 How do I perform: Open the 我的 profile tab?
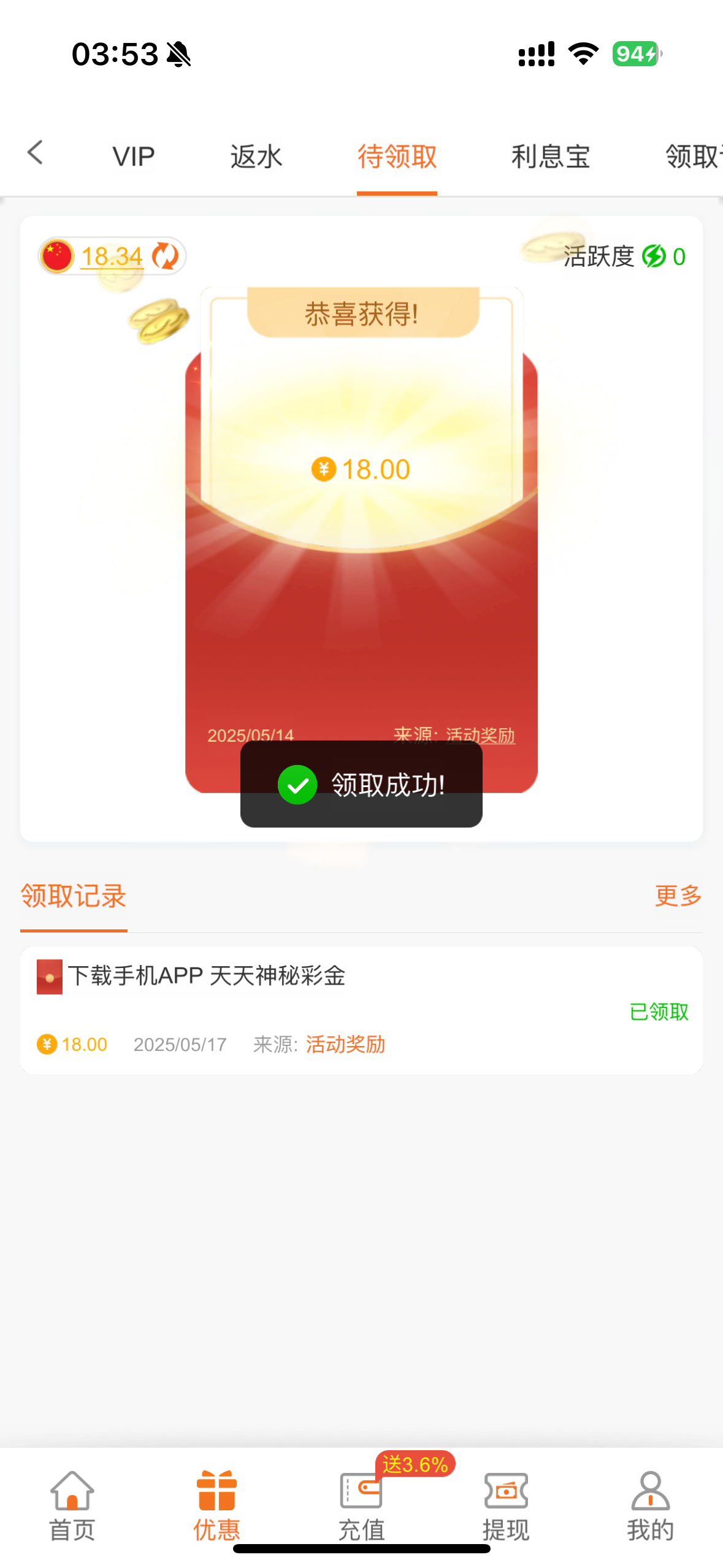(650, 1505)
